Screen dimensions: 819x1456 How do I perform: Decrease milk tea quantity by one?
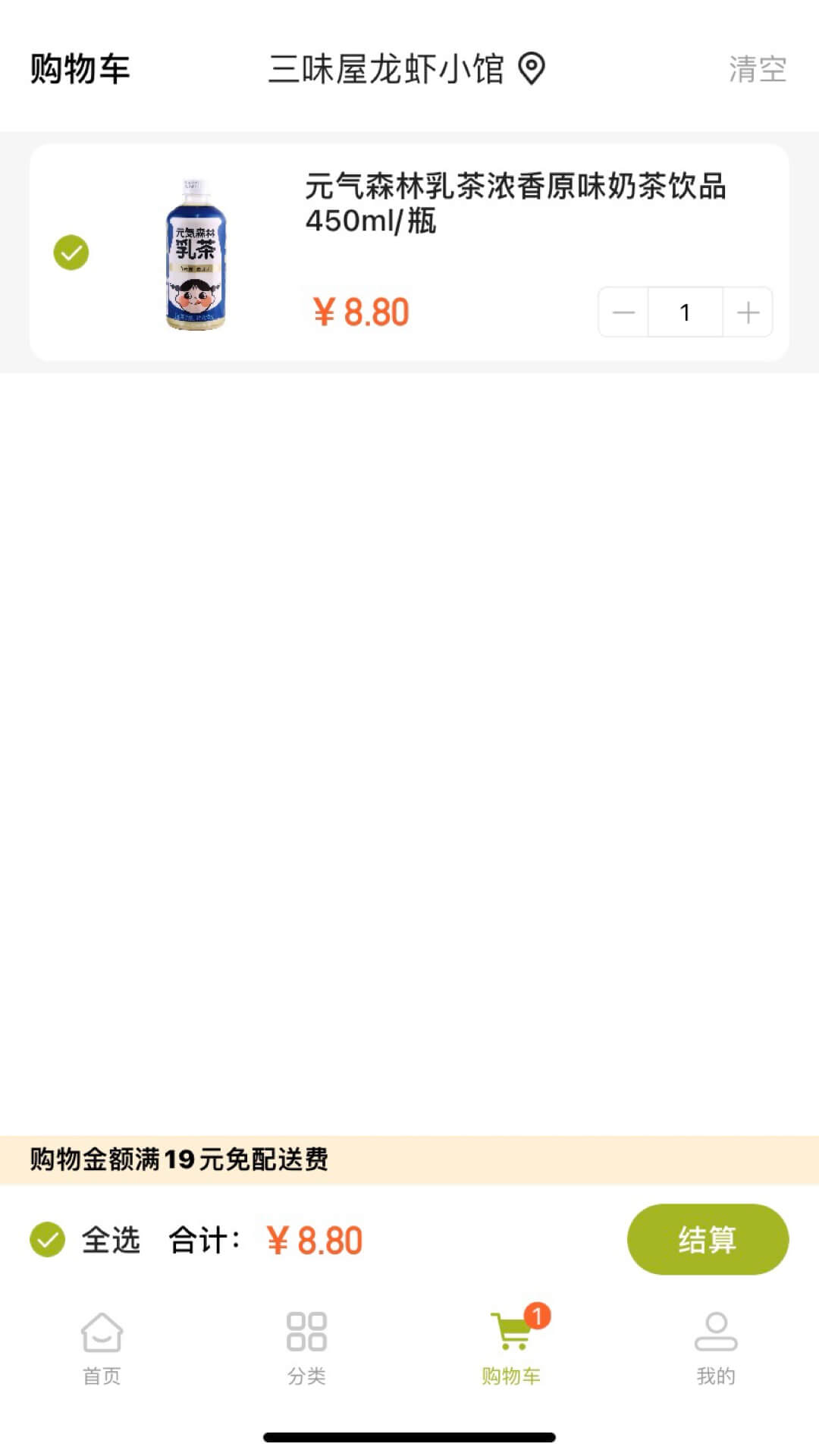pyautogui.click(x=623, y=312)
